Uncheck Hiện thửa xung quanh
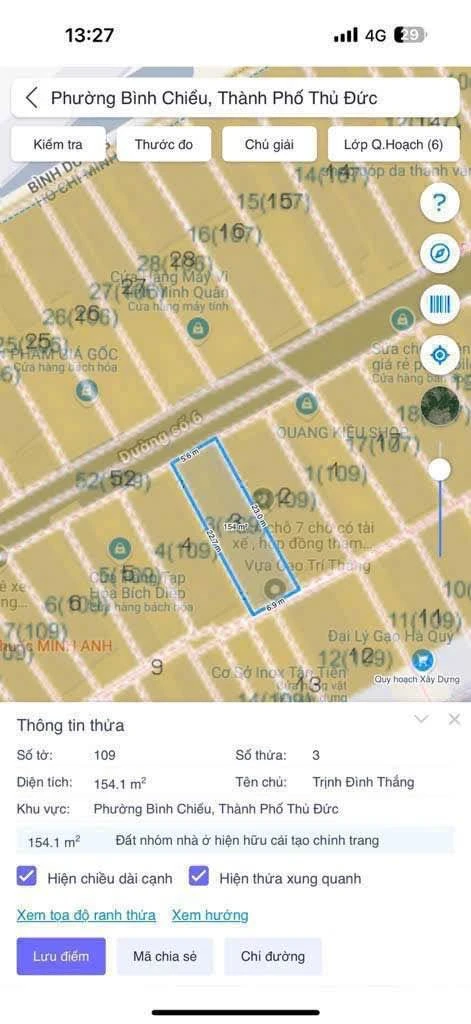 pyautogui.click(x=199, y=876)
